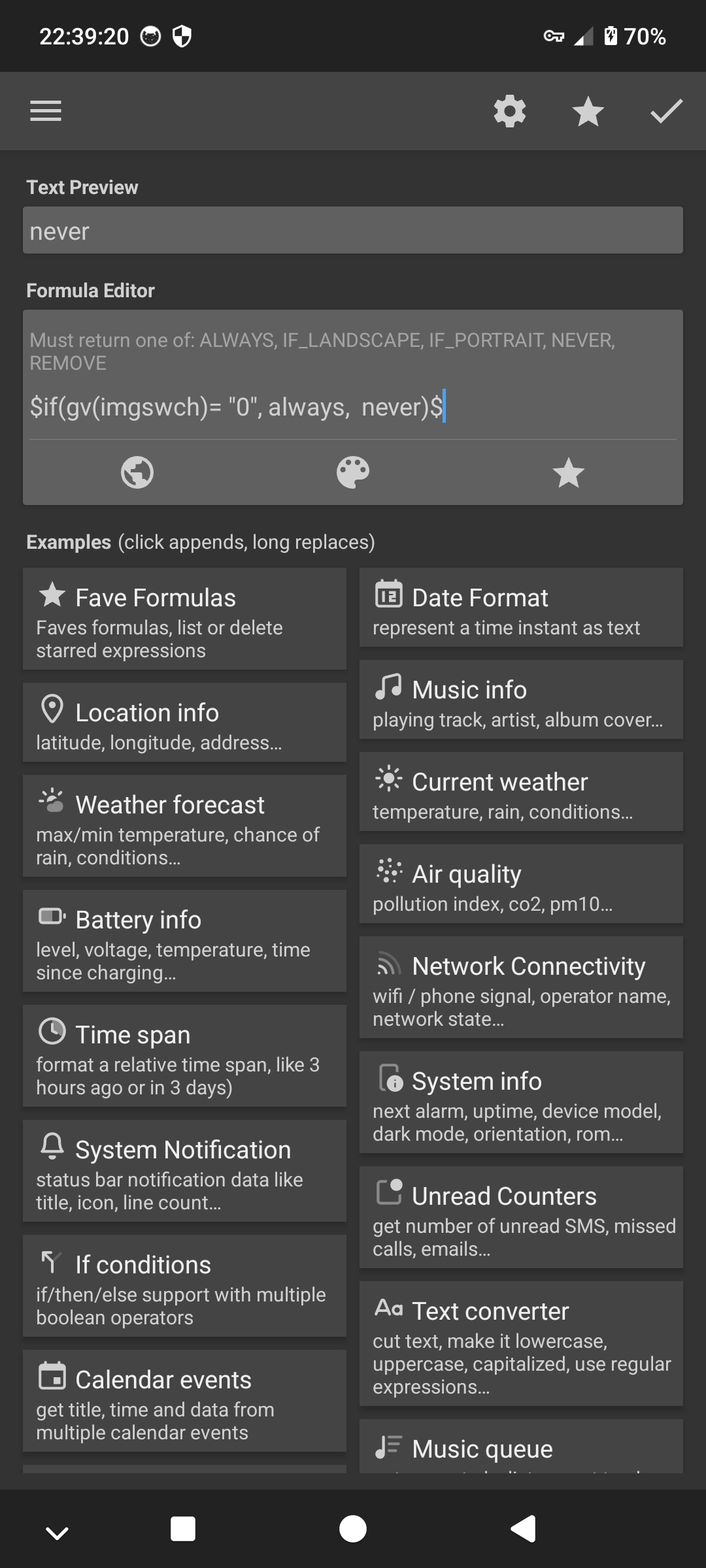Open the Location info card

tap(184, 723)
